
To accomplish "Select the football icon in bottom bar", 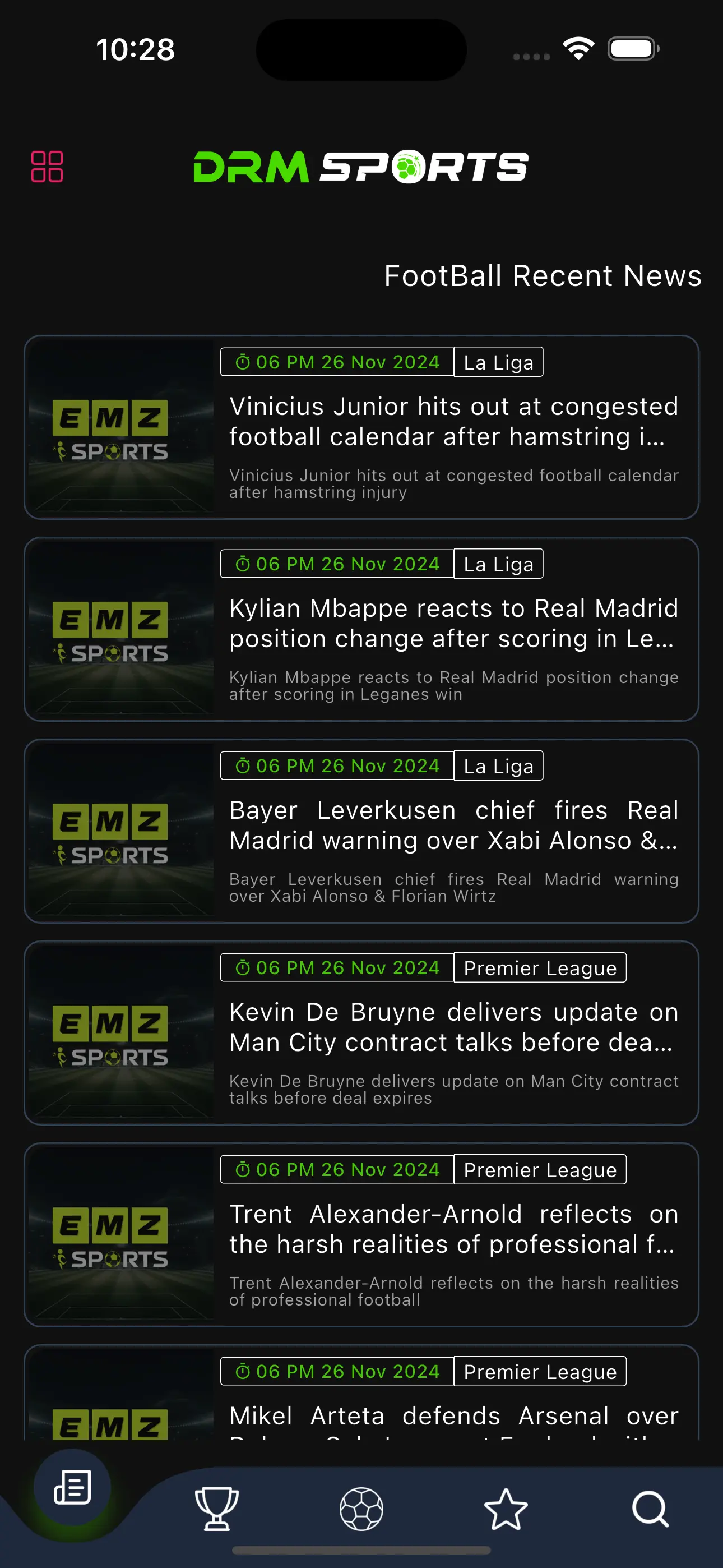I will pos(361,1510).
